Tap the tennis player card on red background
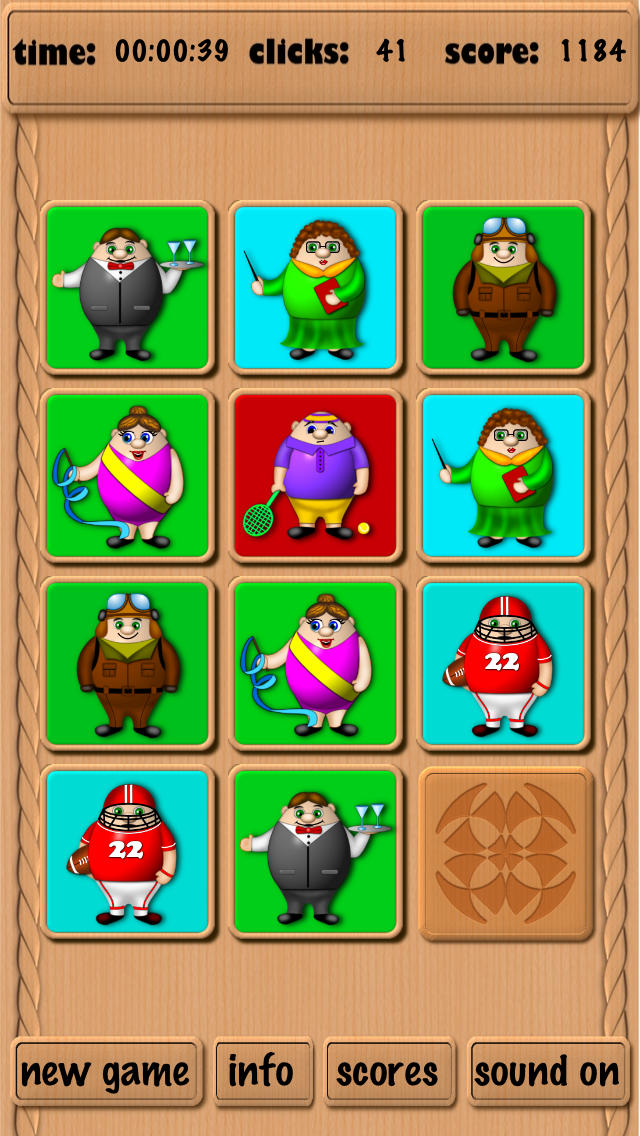The height and width of the screenshot is (1136, 640). (316, 476)
